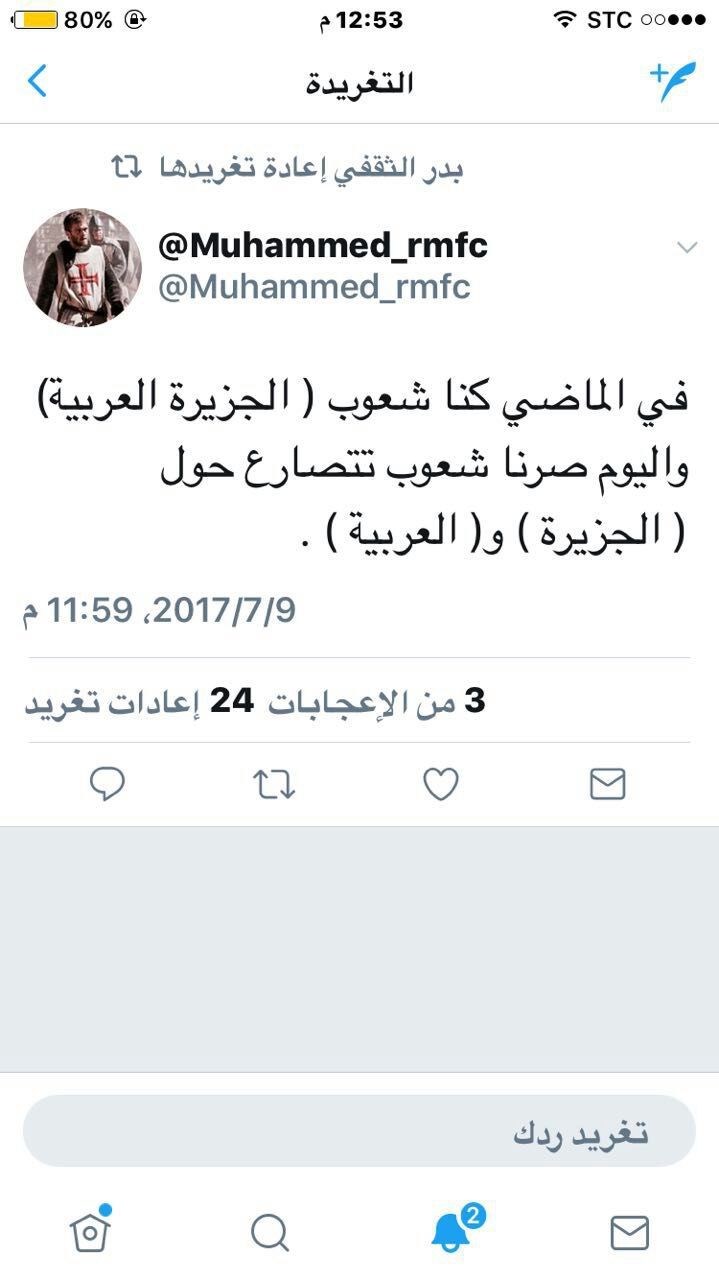Share tweet via direct message envelope
Viewport: 719px width, 1280px height.
coord(607,785)
